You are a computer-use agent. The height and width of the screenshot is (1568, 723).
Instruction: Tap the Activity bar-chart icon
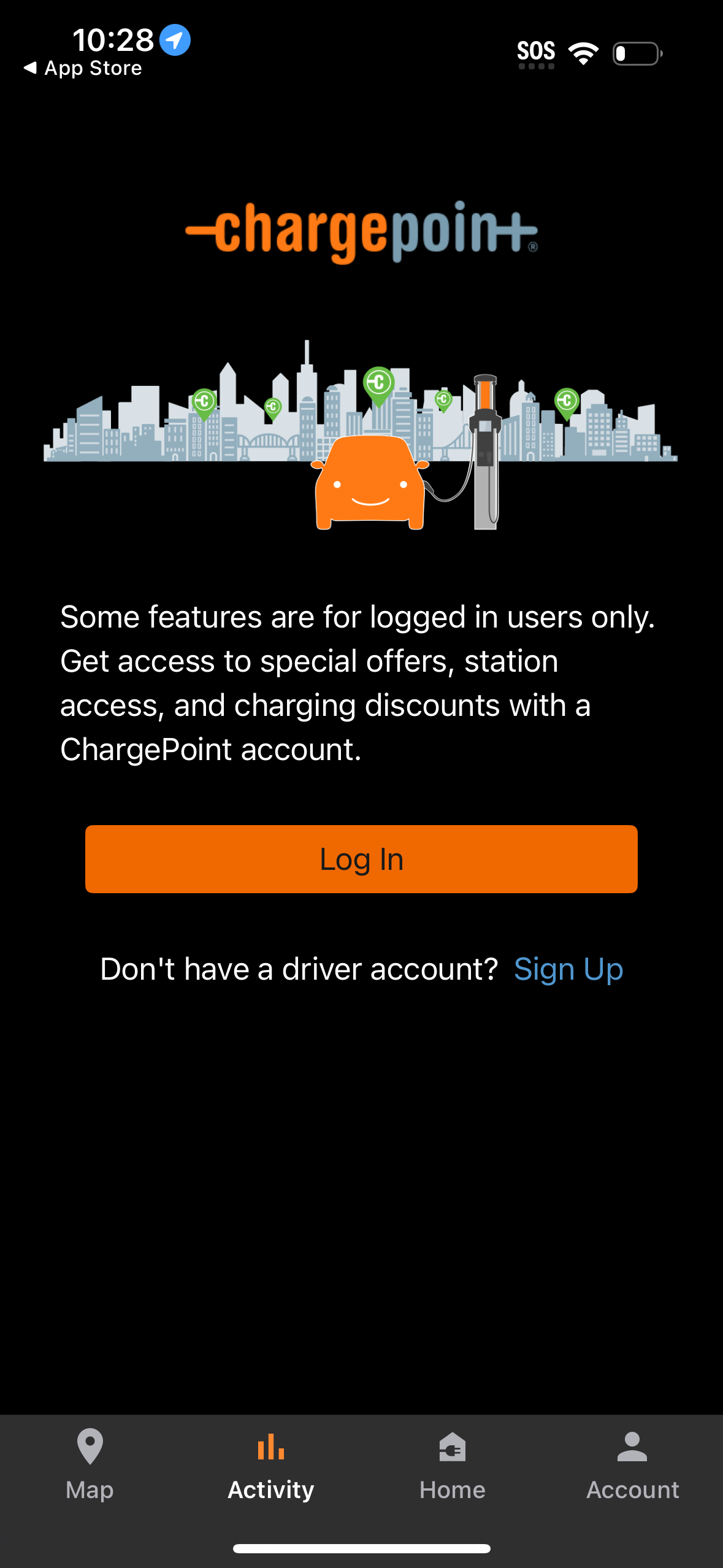point(270,1447)
